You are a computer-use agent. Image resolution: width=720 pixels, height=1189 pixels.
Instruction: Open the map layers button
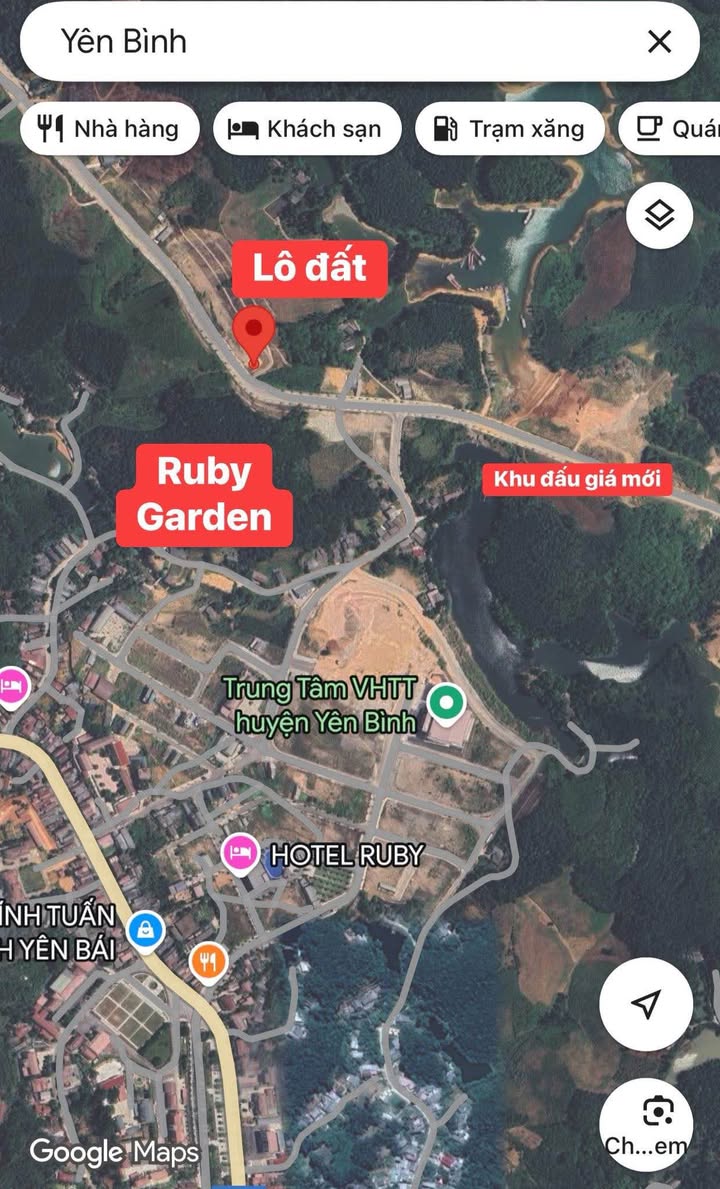659,216
